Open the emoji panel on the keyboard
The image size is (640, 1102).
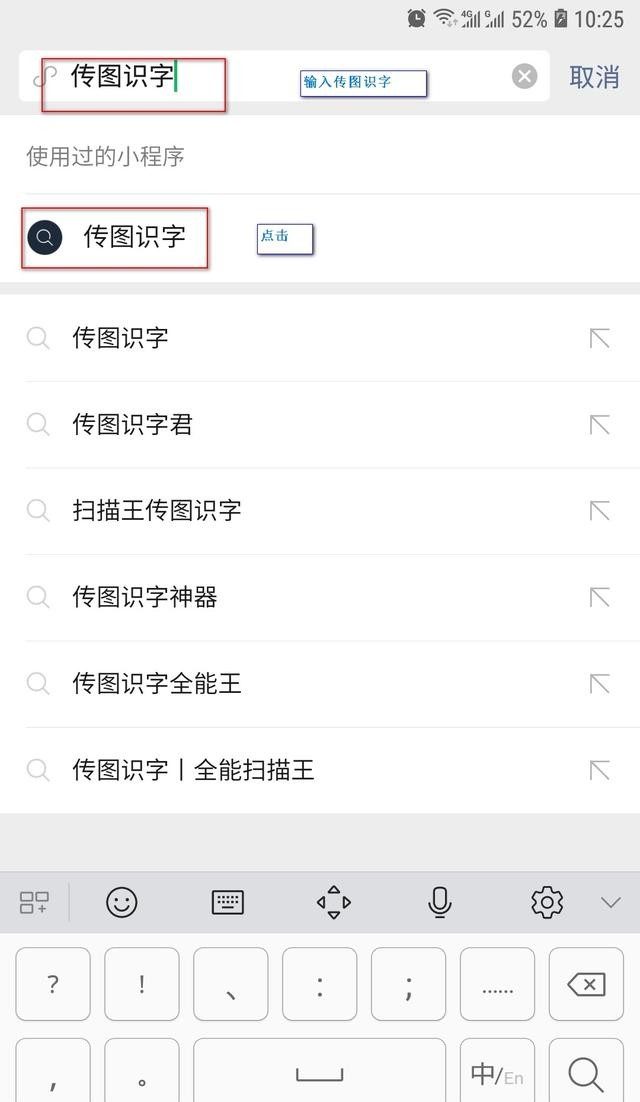click(122, 902)
